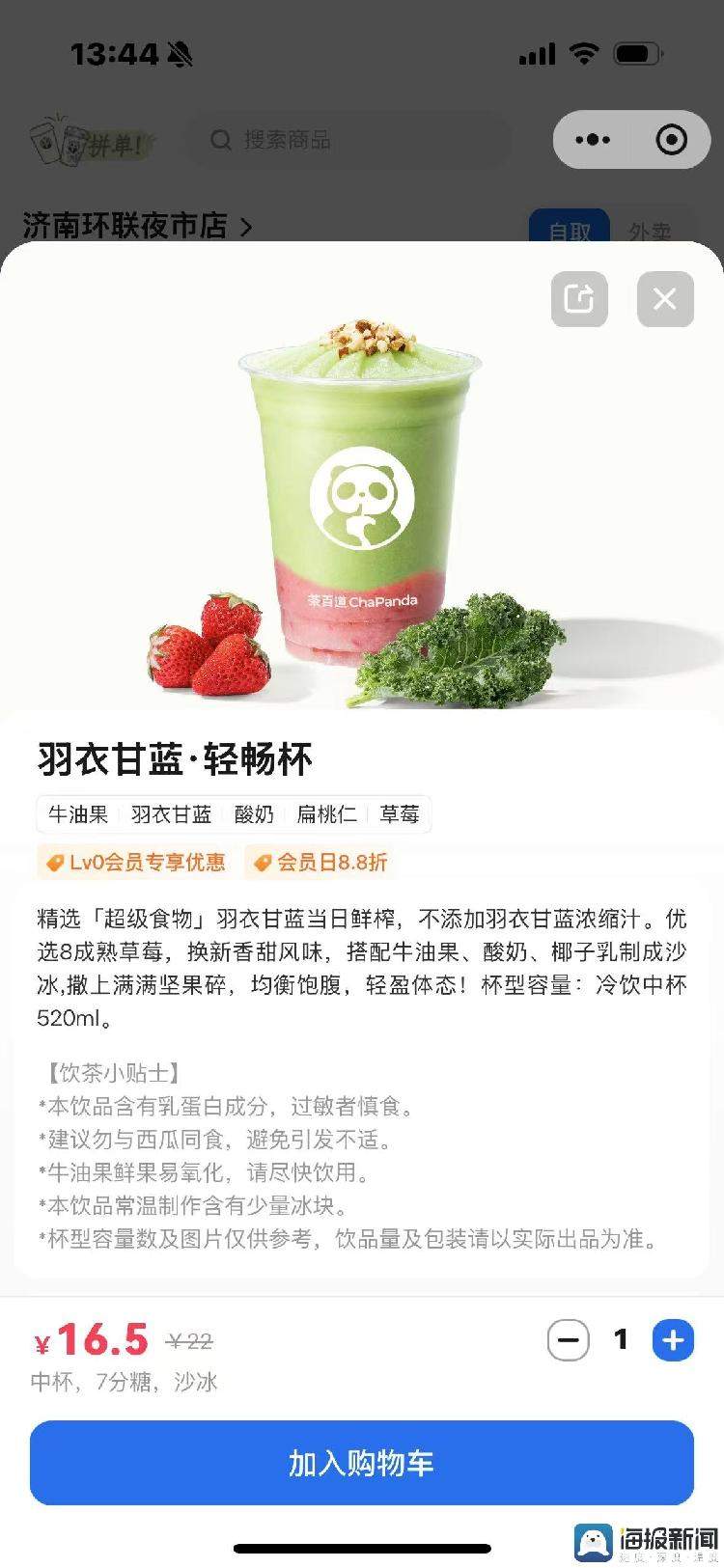Open the 搜索商品 search box
This screenshot has height=1568, width=724.
(348, 140)
